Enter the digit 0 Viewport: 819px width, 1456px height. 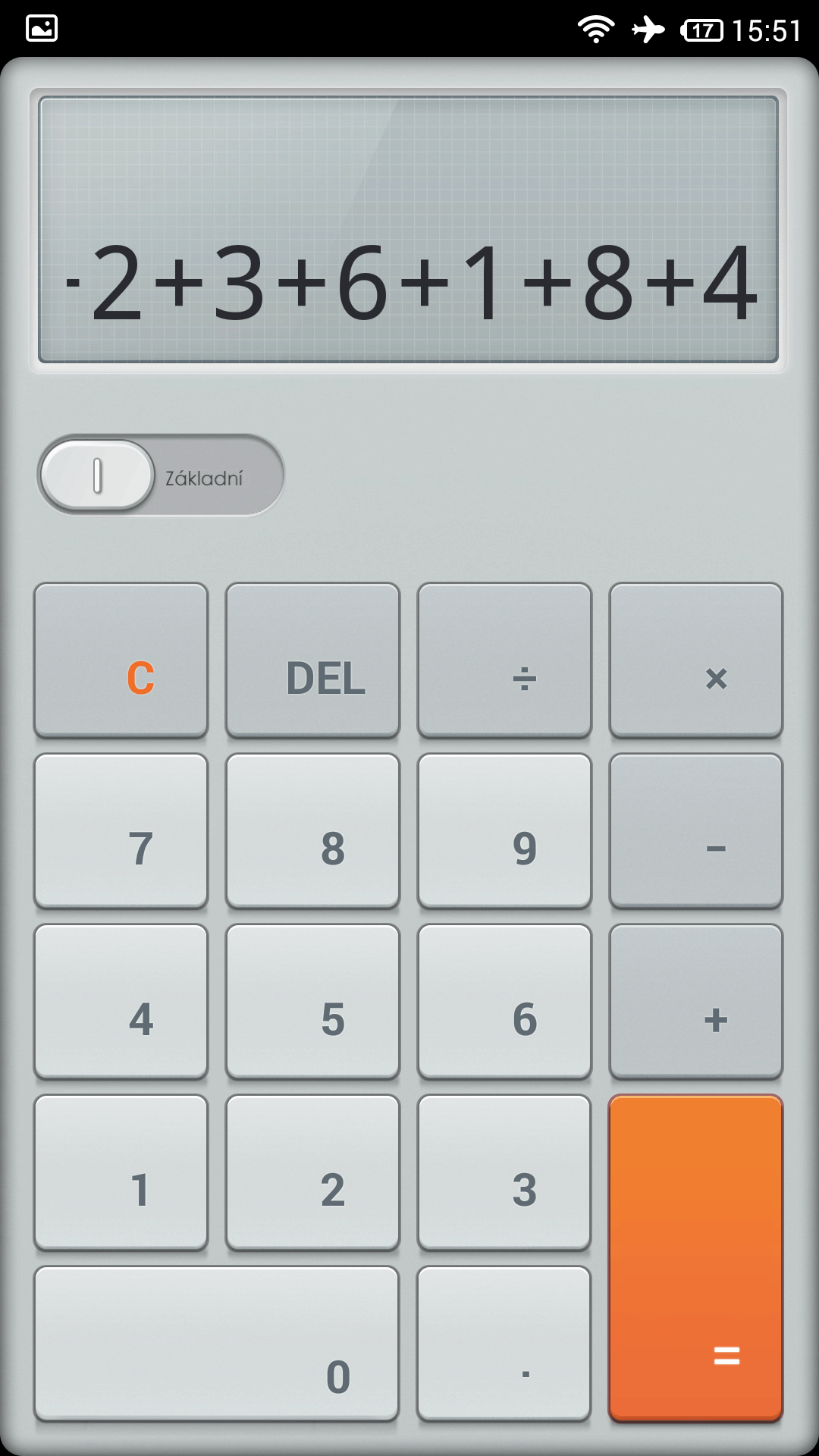click(x=217, y=1343)
